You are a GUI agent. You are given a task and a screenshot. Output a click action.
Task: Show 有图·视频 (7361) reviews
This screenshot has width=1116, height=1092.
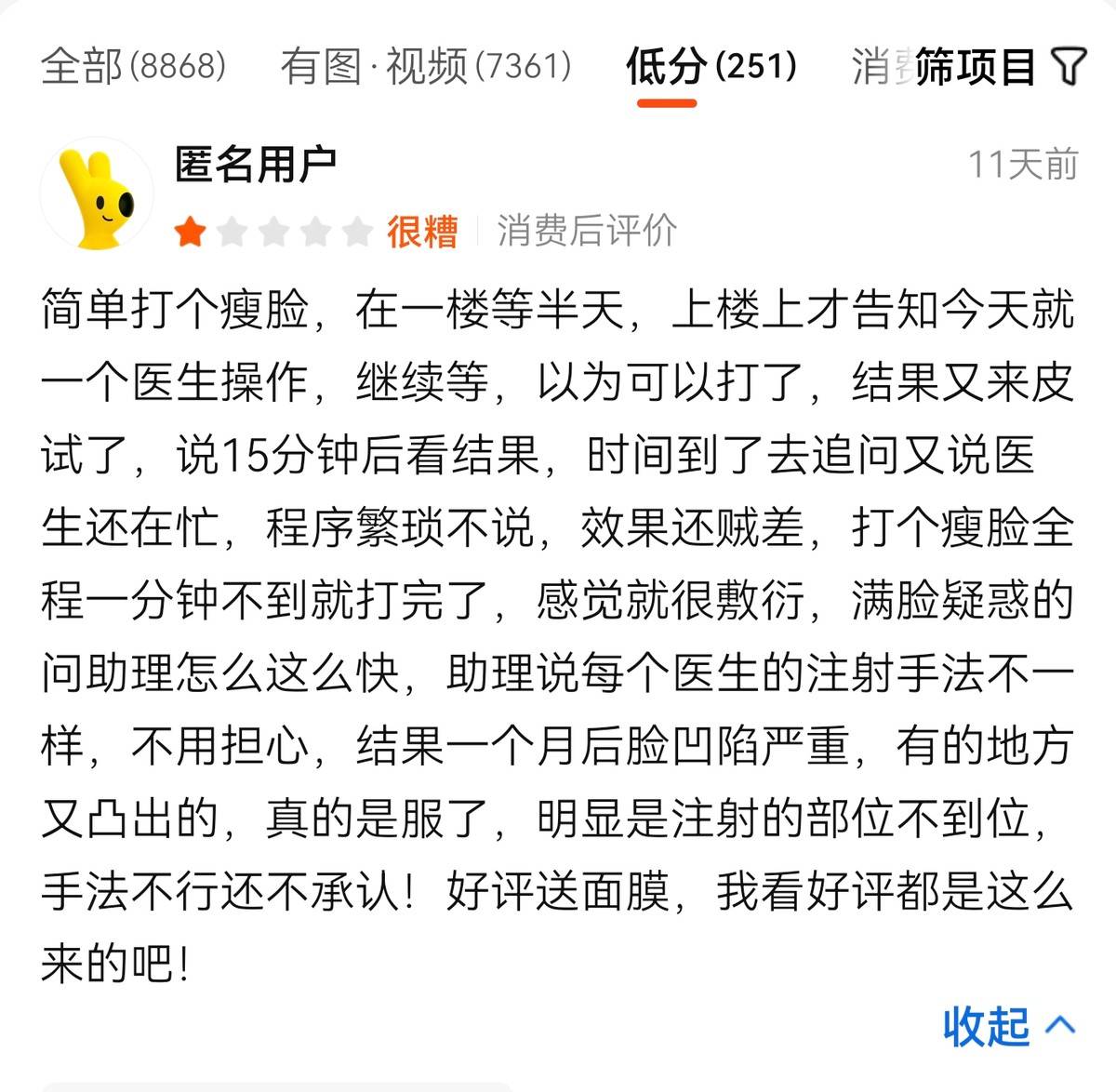tap(426, 67)
